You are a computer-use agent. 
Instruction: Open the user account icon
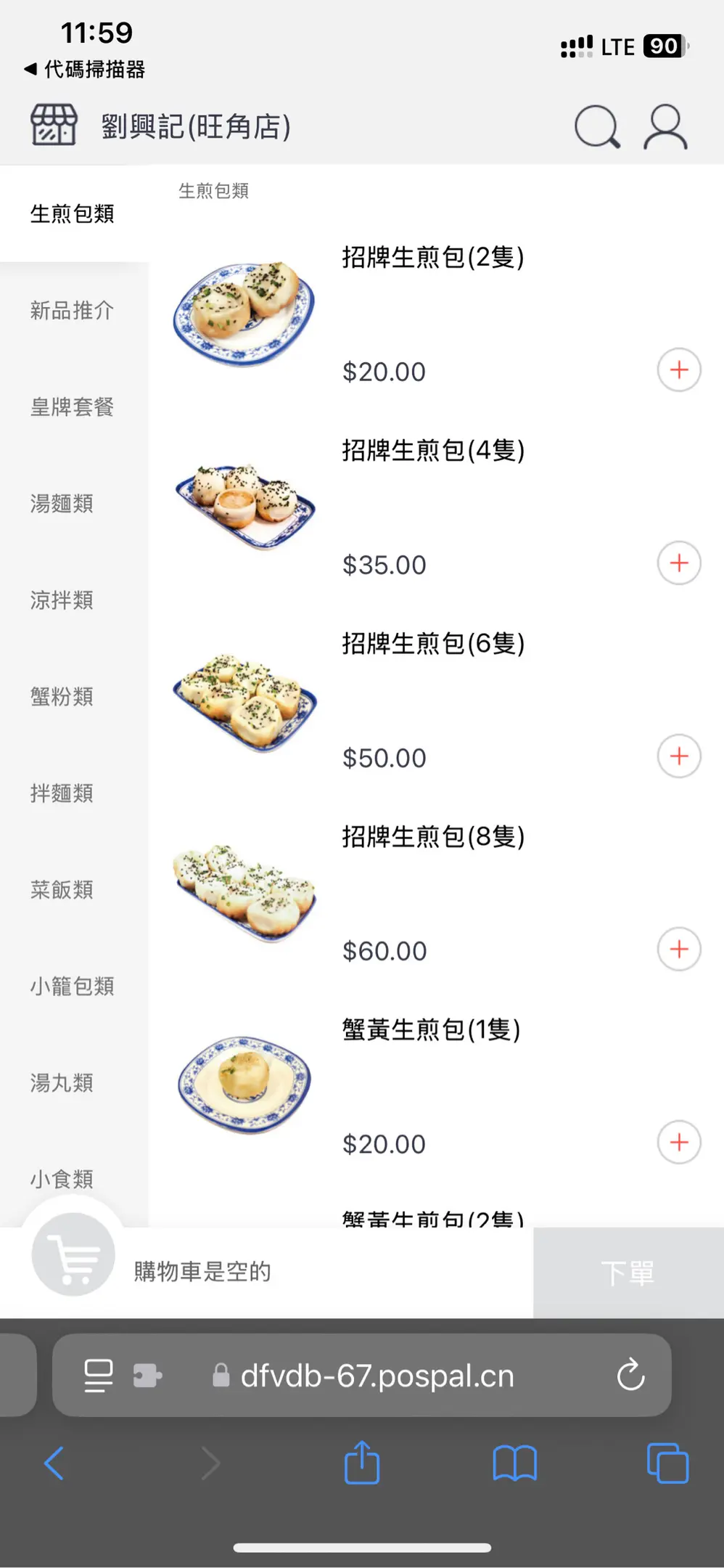(665, 127)
